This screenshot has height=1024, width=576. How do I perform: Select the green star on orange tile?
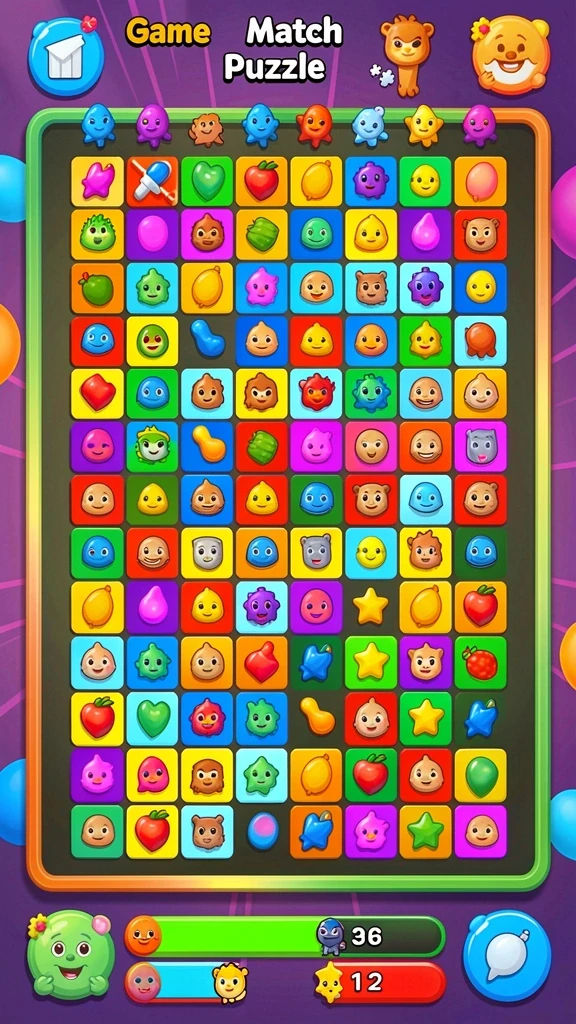426,831
